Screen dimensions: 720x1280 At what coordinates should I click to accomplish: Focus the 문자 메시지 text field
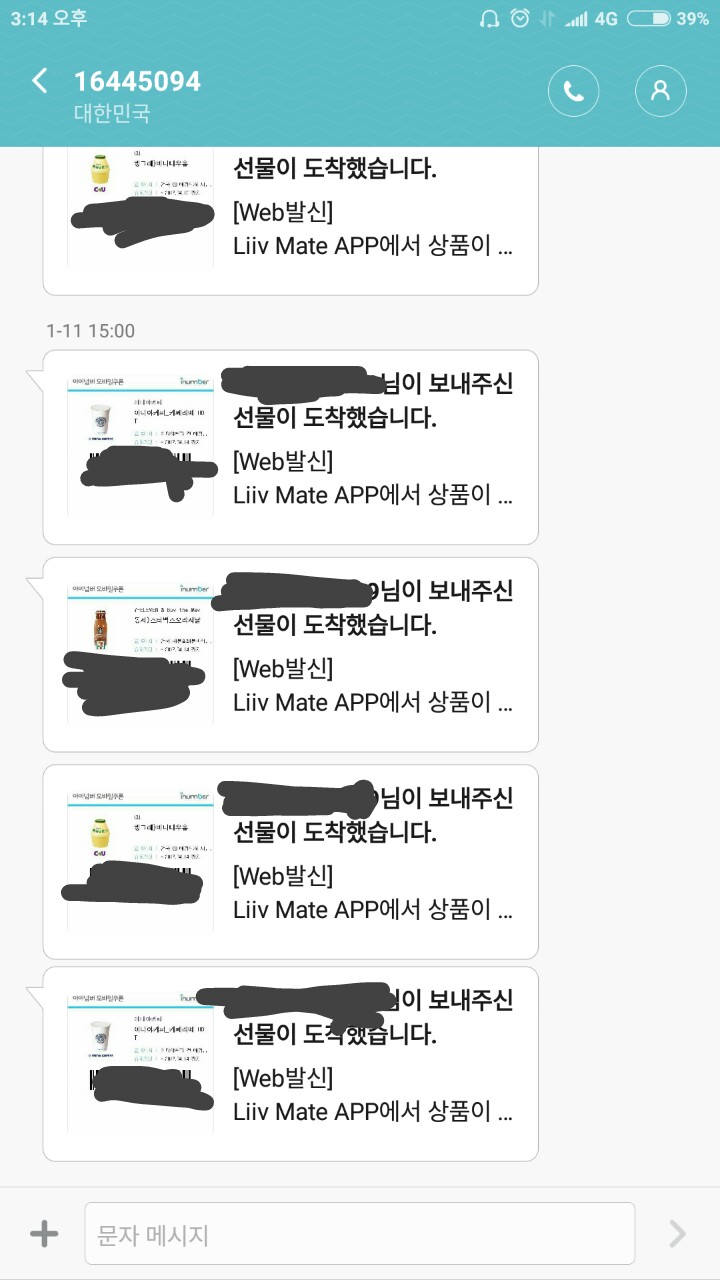pyautogui.click(x=360, y=1234)
